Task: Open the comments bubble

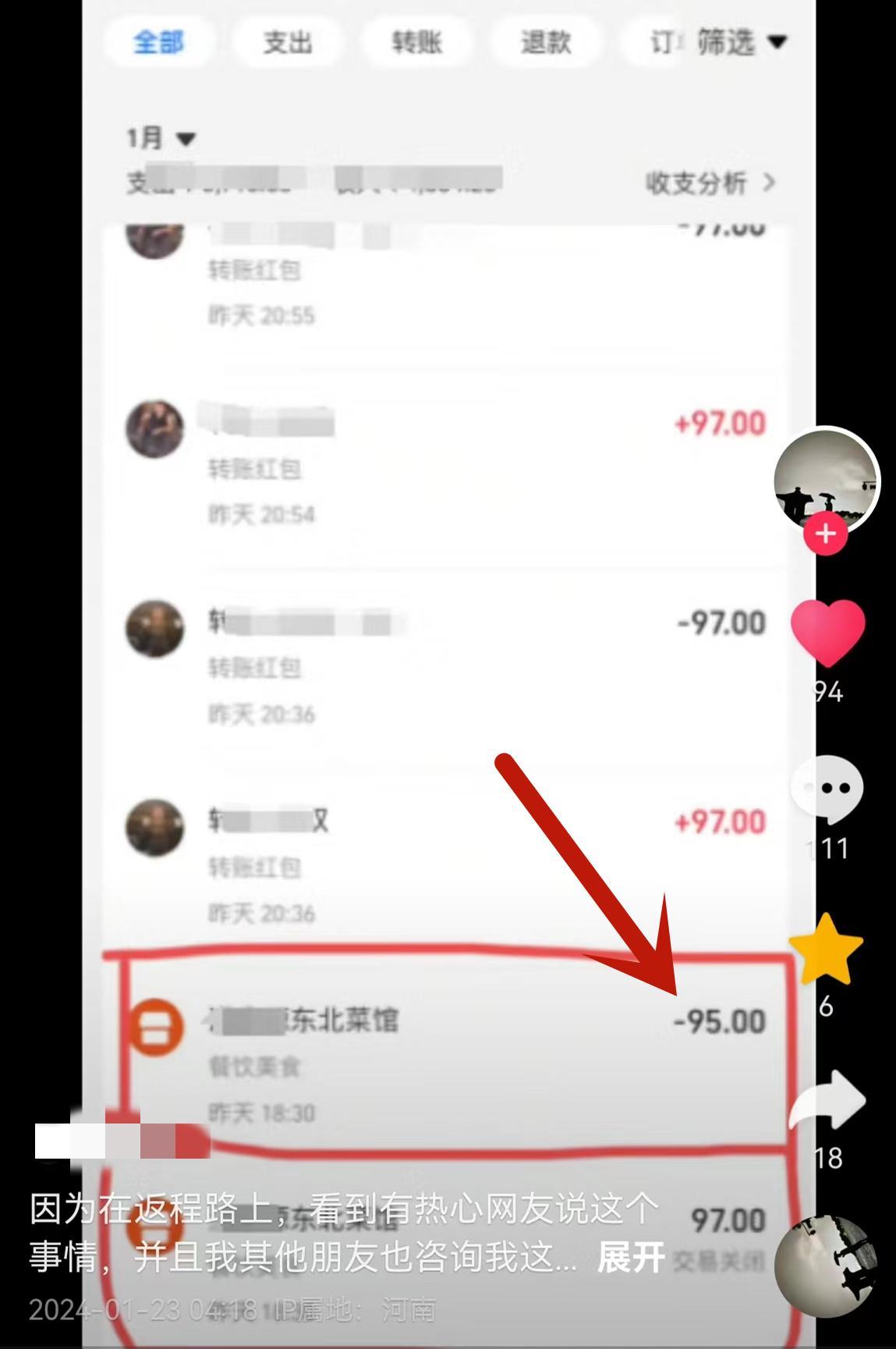Action: pyautogui.click(x=827, y=790)
